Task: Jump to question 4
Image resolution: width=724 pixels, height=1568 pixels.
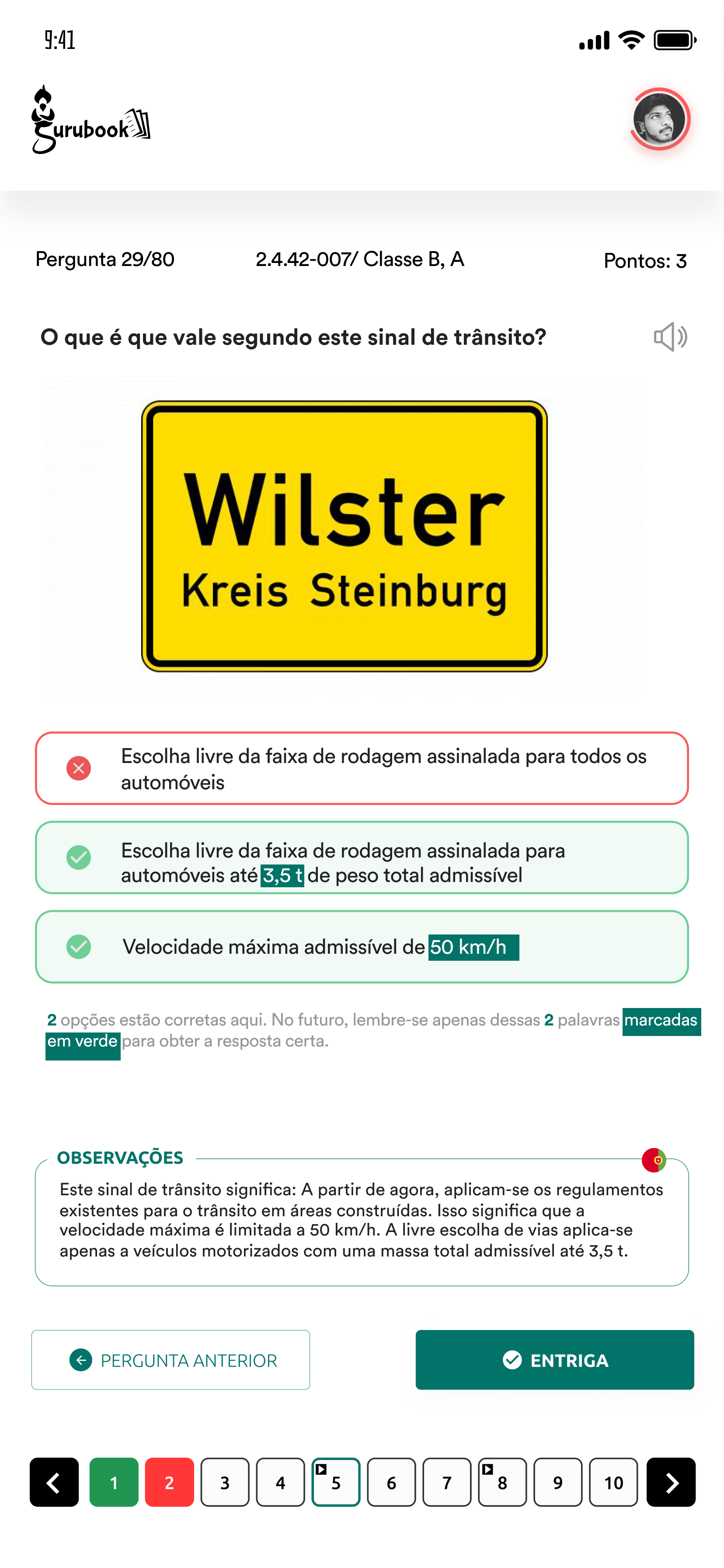Action: click(x=281, y=1482)
